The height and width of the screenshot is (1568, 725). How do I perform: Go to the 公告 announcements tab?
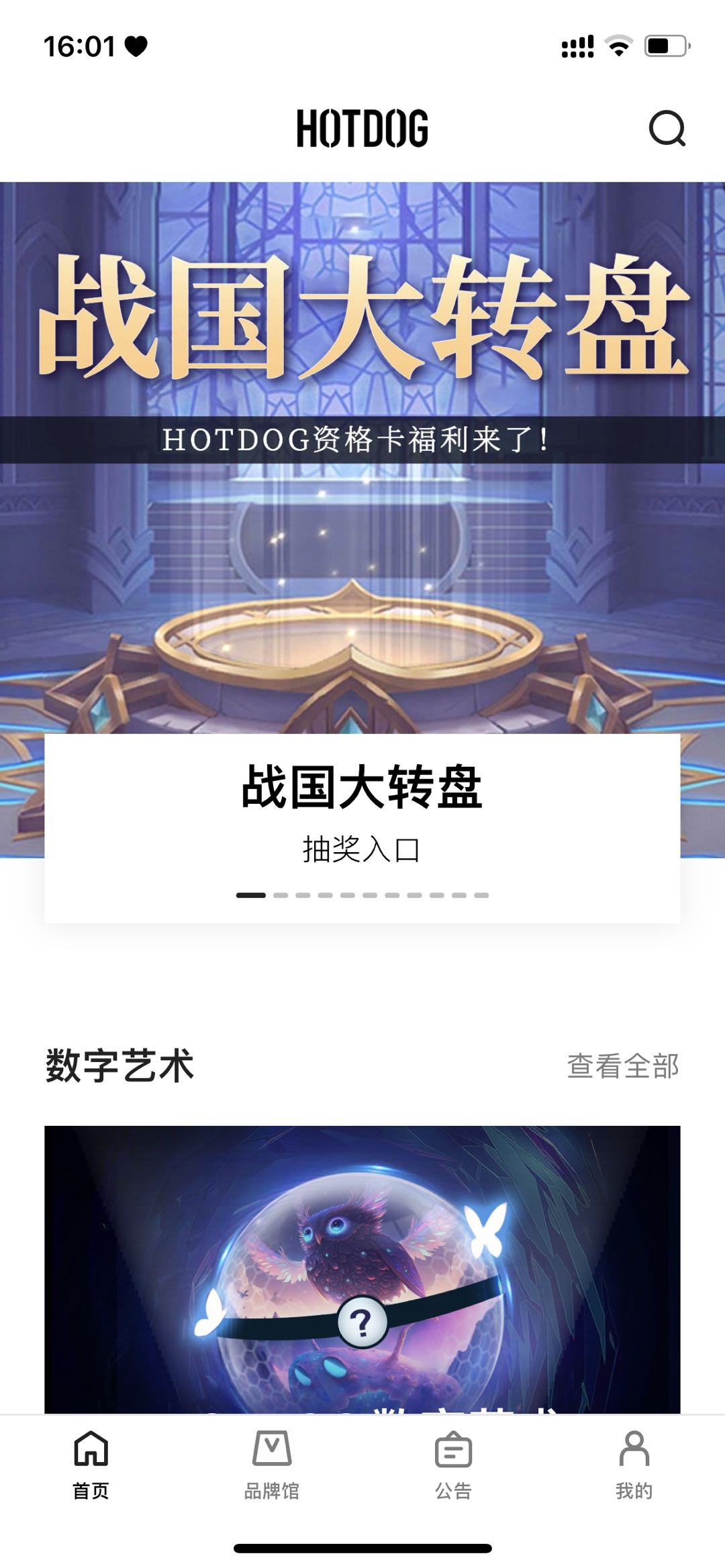453,1465
